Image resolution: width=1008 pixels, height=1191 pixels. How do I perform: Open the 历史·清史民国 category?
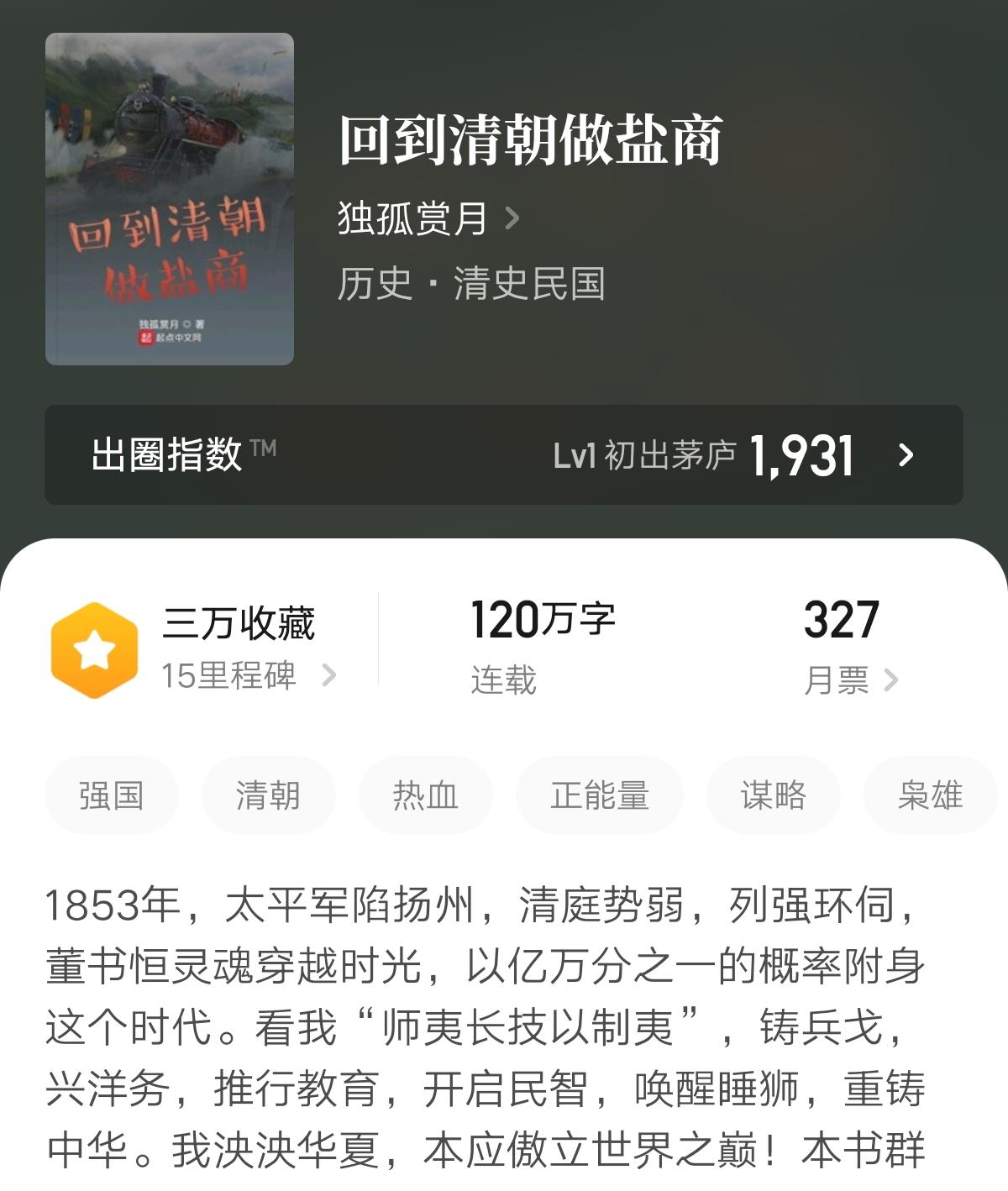click(470, 284)
